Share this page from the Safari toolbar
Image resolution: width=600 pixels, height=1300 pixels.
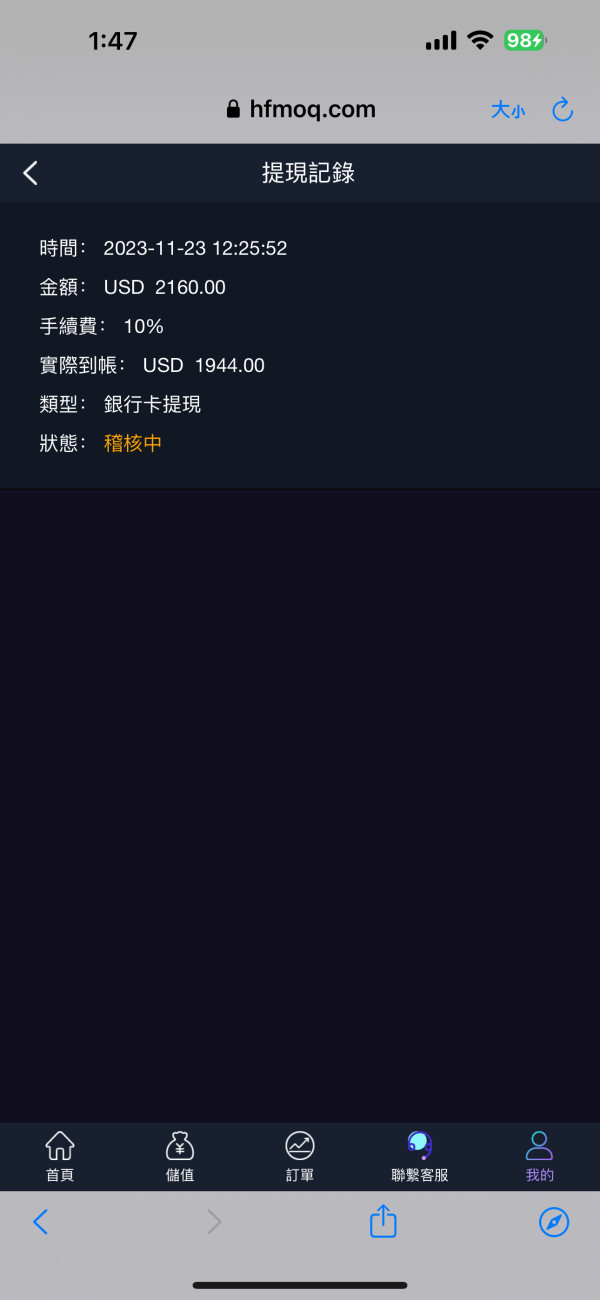point(383,1221)
